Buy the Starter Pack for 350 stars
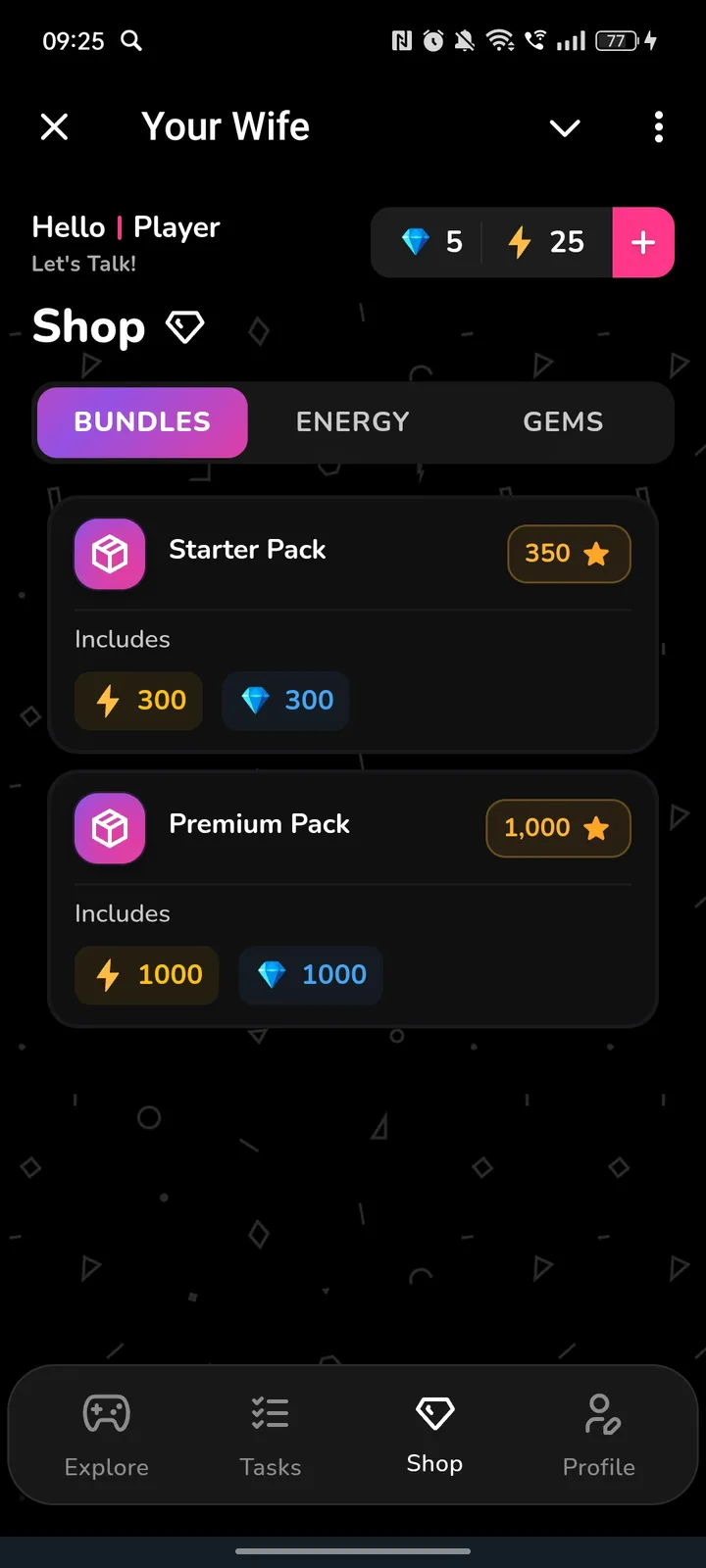The width and height of the screenshot is (706, 1568). [569, 554]
